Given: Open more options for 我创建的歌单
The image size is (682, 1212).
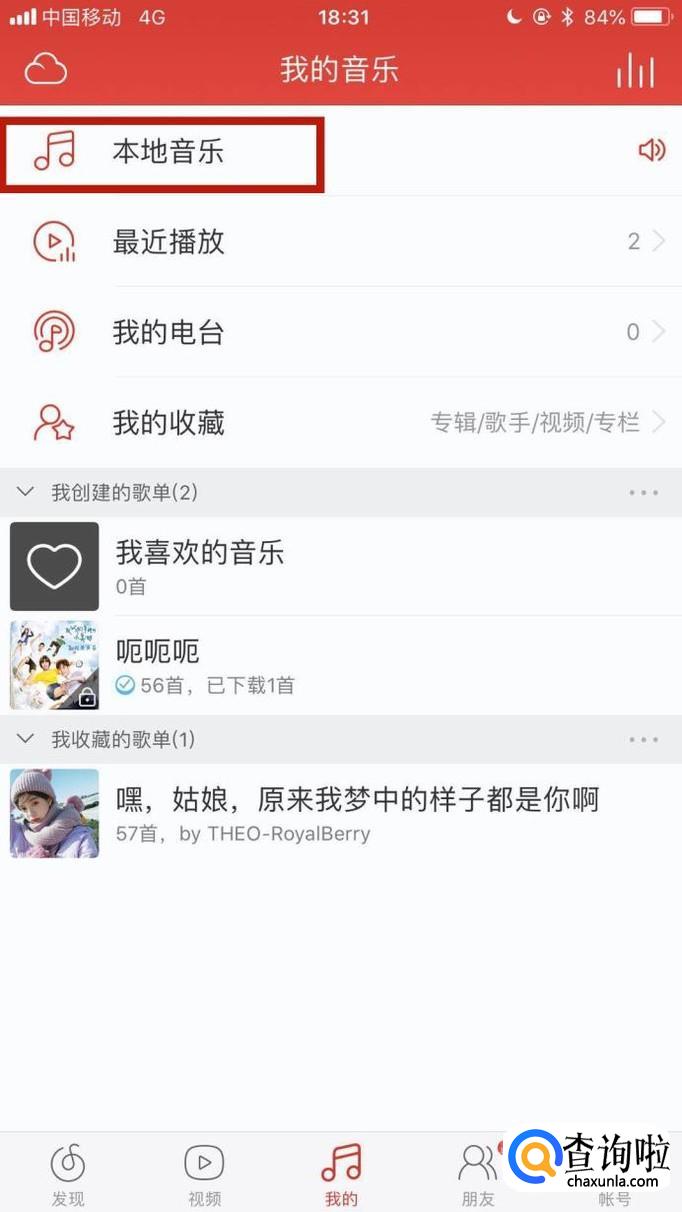Looking at the screenshot, I should click(643, 492).
